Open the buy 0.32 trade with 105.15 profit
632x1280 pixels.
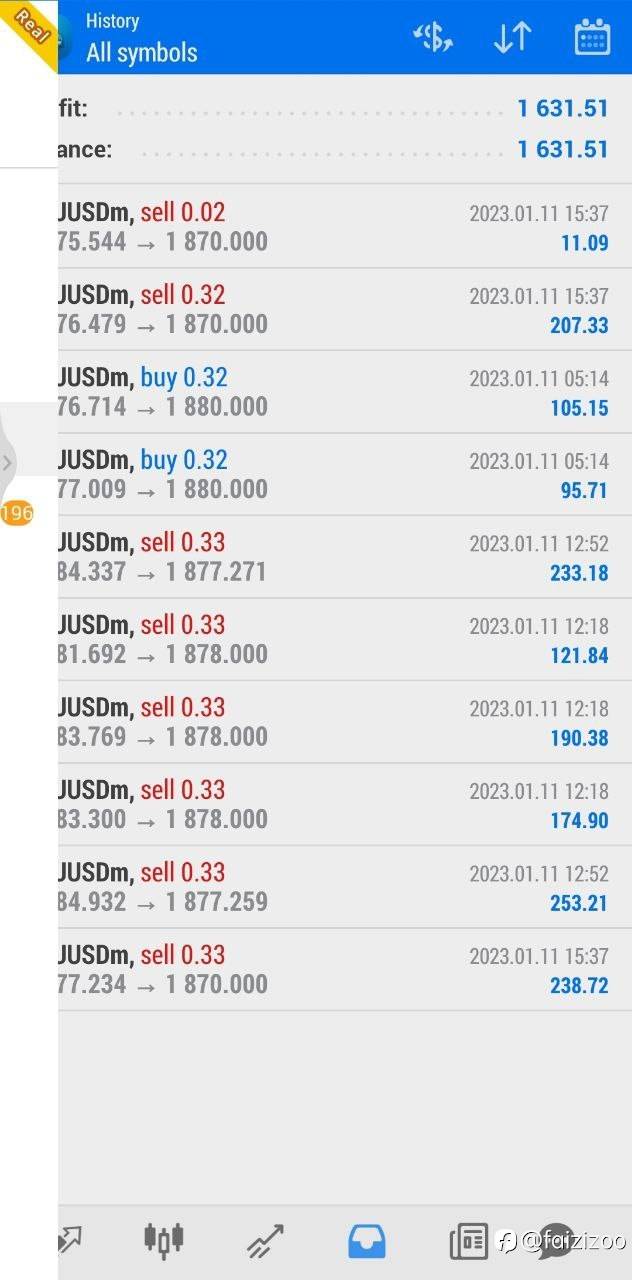[x=345, y=392]
